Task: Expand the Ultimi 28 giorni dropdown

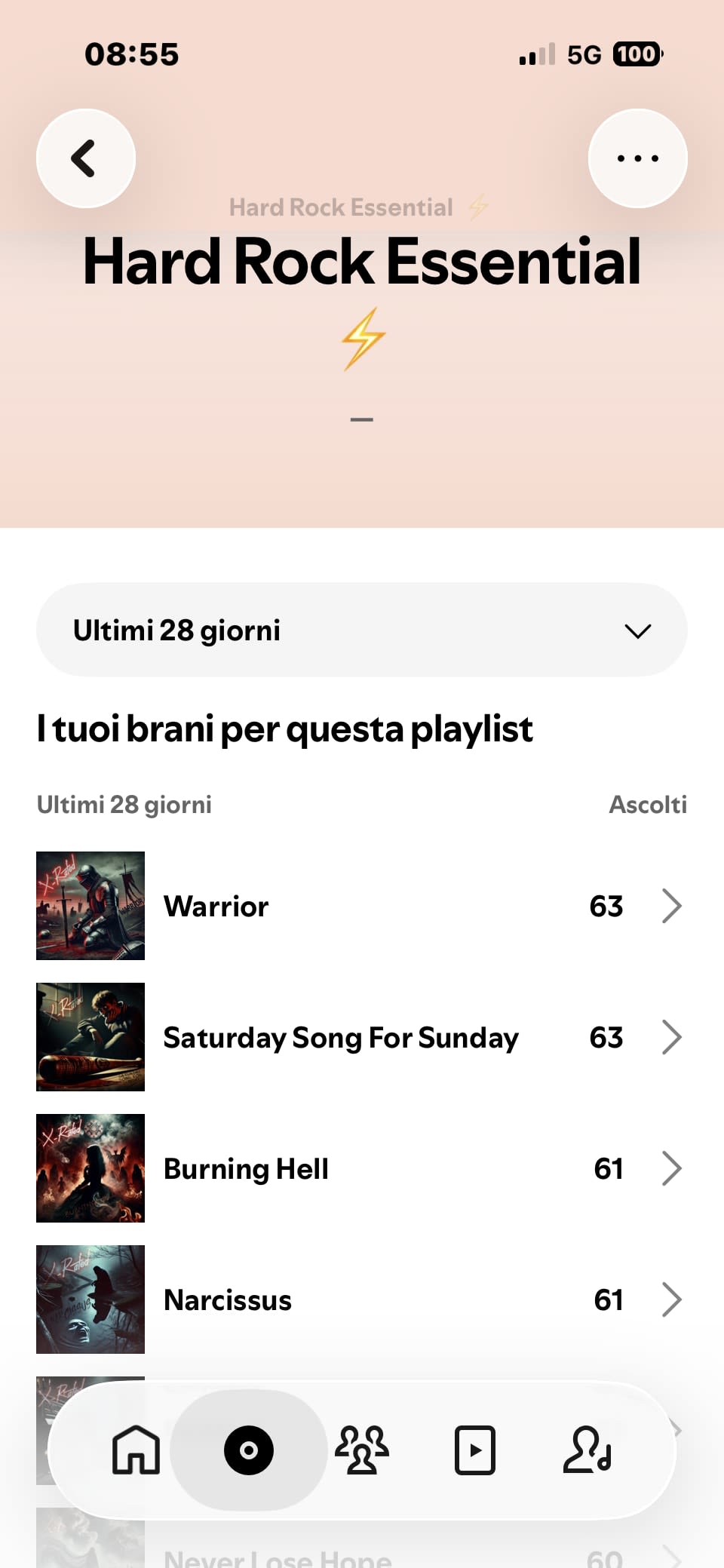Action: 362,630
